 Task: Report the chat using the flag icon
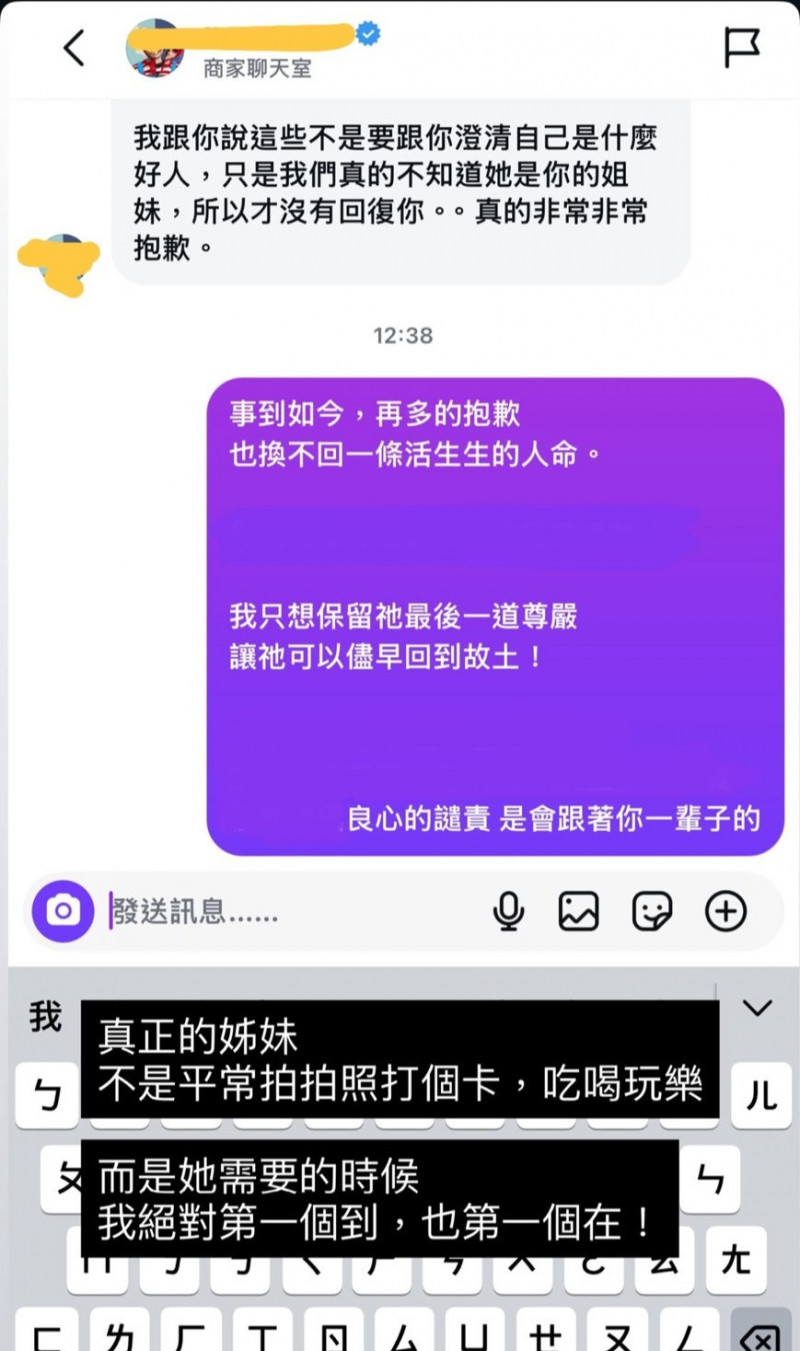coord(743,47)
